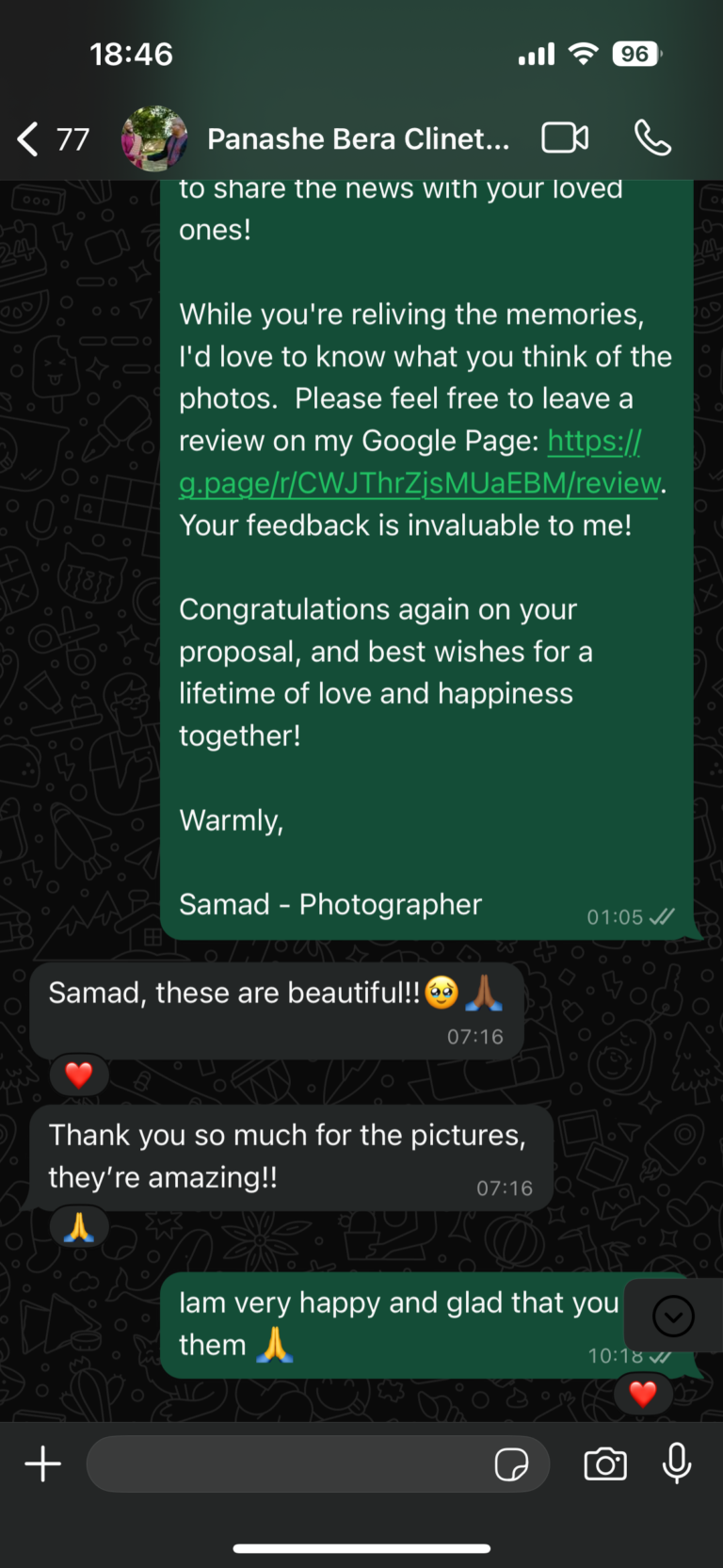Start a video call with Panashe

click(565, 138)
